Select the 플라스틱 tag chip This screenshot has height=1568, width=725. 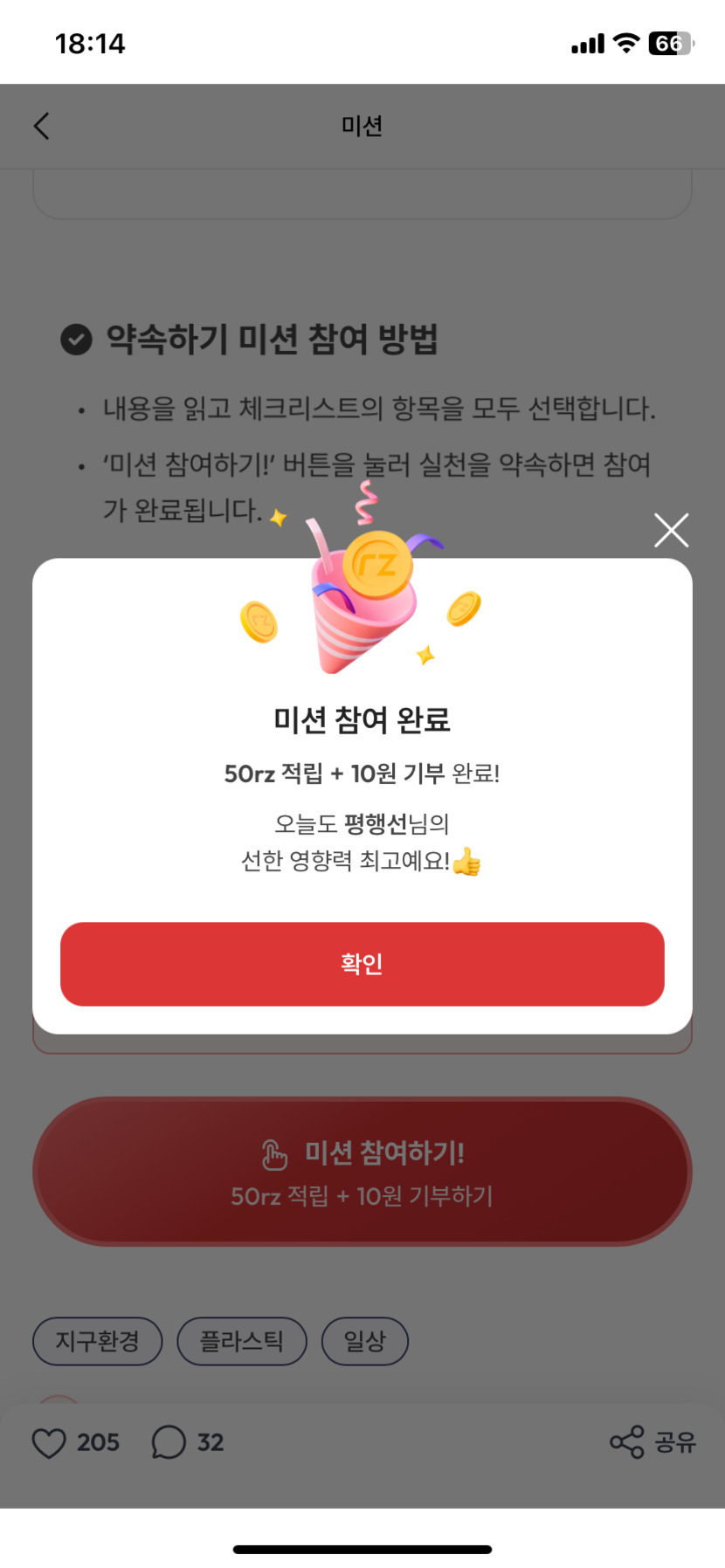pos(242,1340)
